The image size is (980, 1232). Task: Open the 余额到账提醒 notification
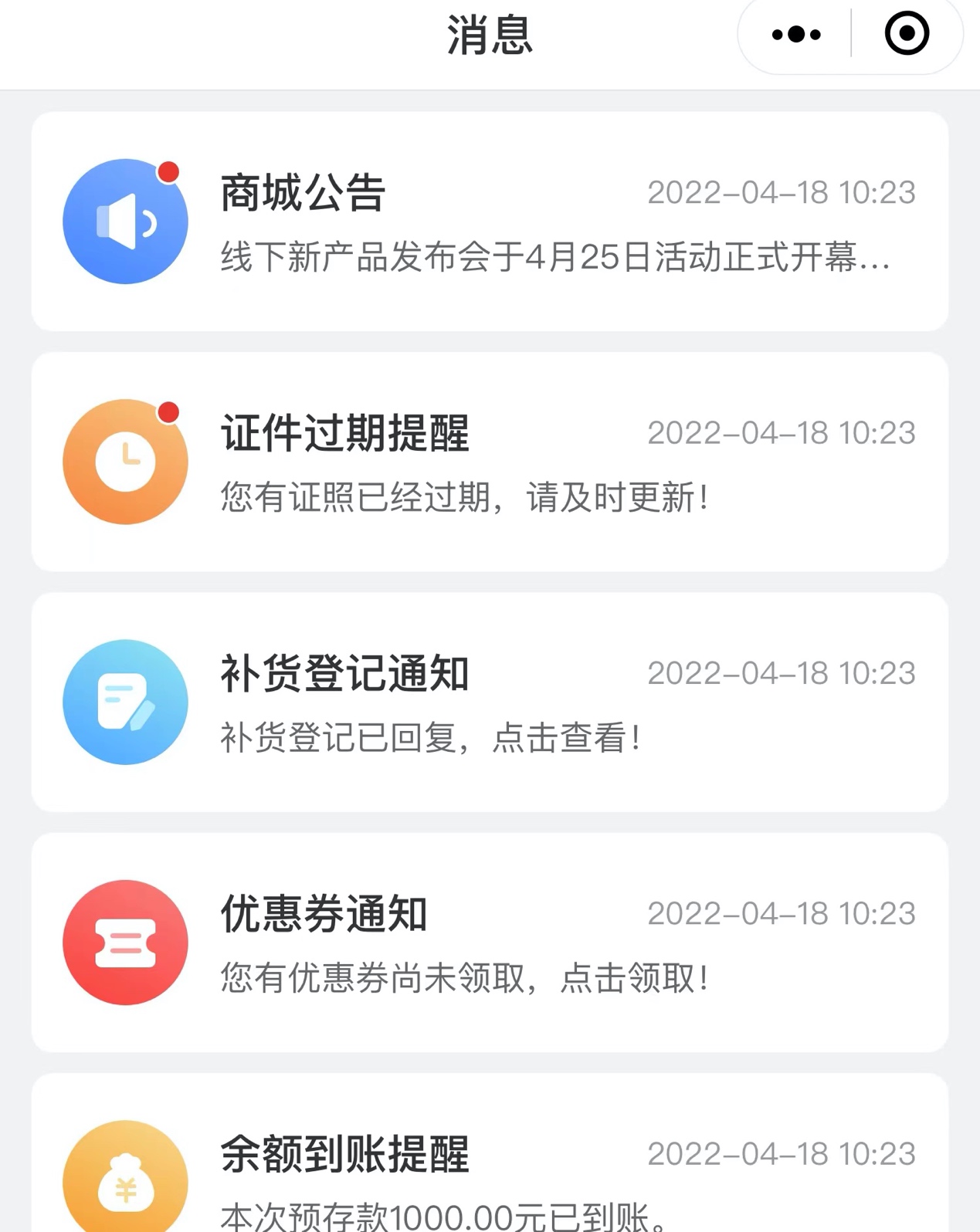pos(490,1166)
